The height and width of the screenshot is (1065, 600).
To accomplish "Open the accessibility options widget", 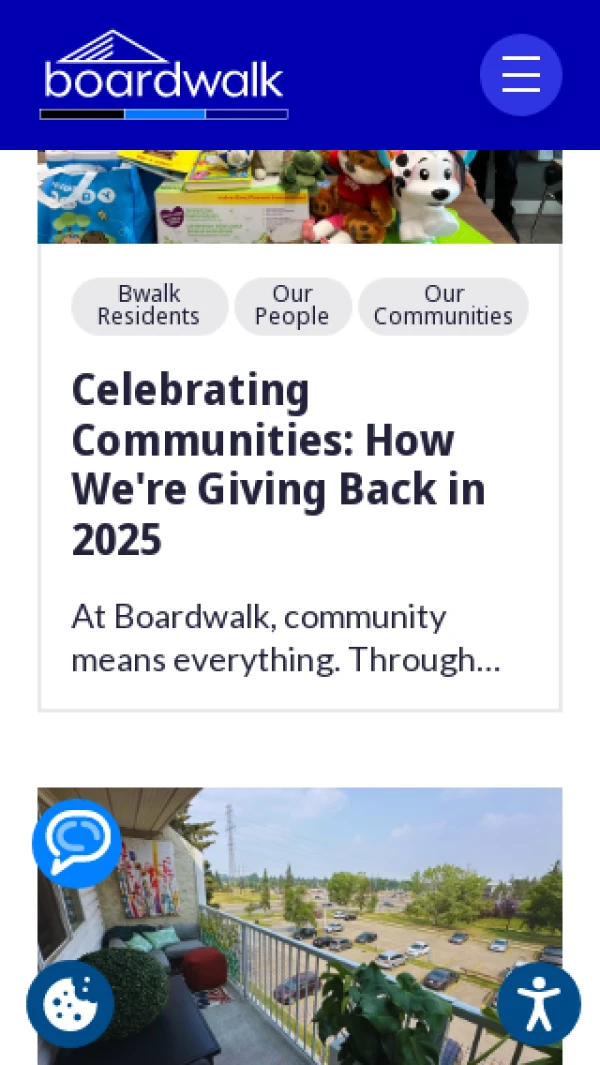I will [x=539, y=1003].
